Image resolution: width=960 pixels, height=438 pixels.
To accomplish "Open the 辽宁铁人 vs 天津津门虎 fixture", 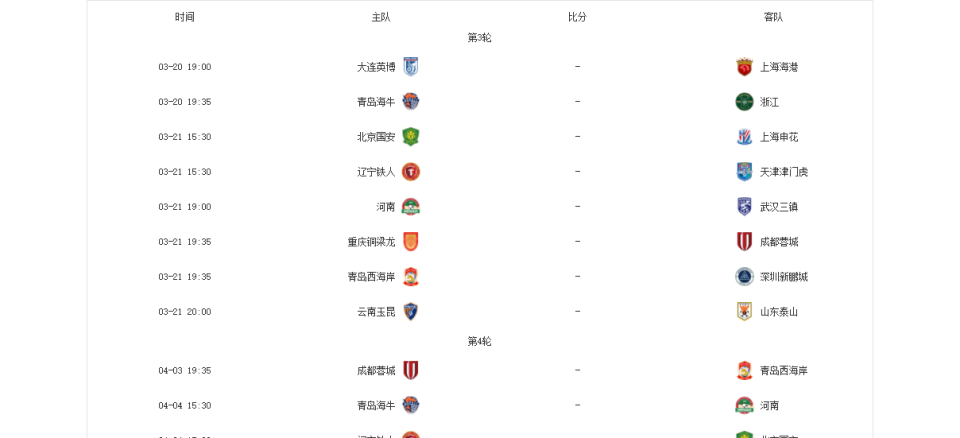I will coord(577,172).
